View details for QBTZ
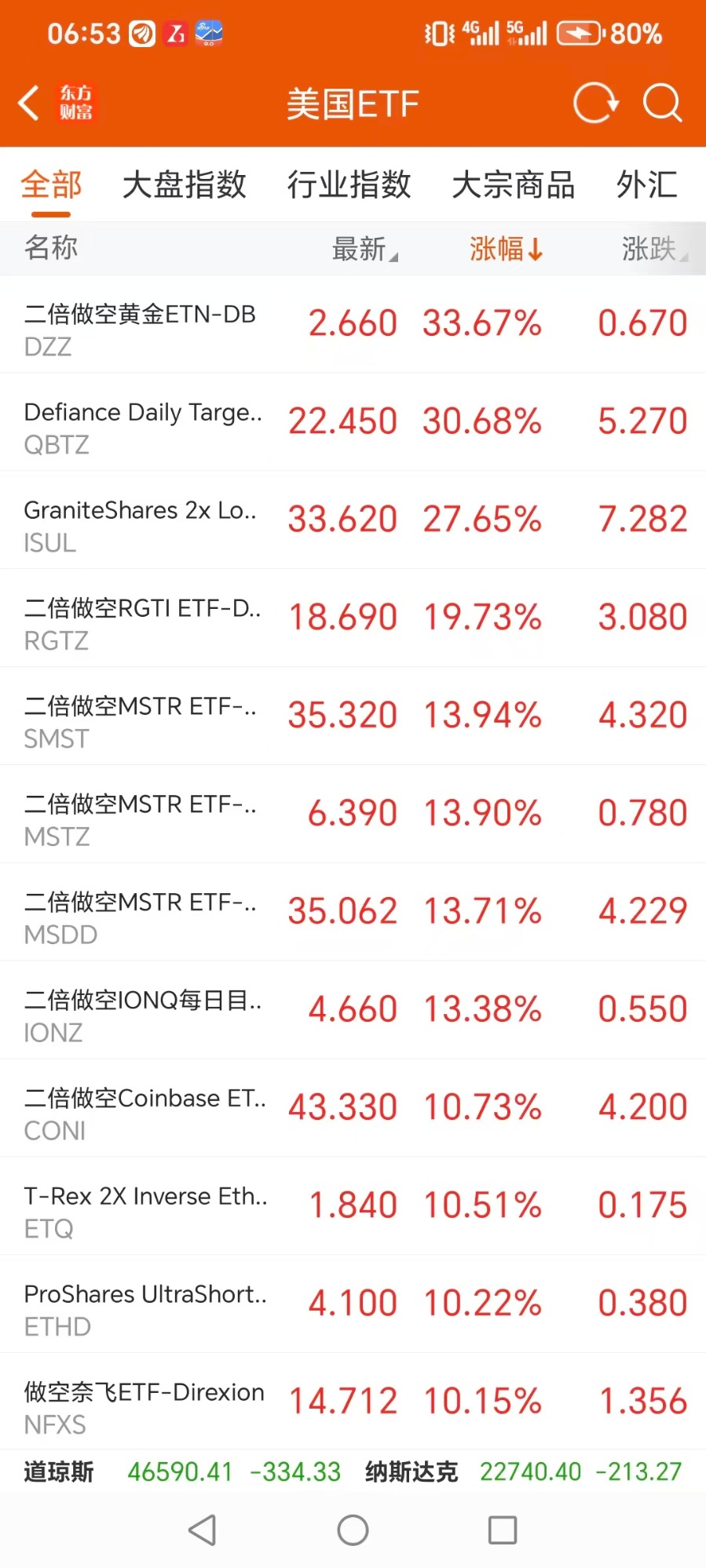This screenshot has height=1568, width=706. [353, 422]
